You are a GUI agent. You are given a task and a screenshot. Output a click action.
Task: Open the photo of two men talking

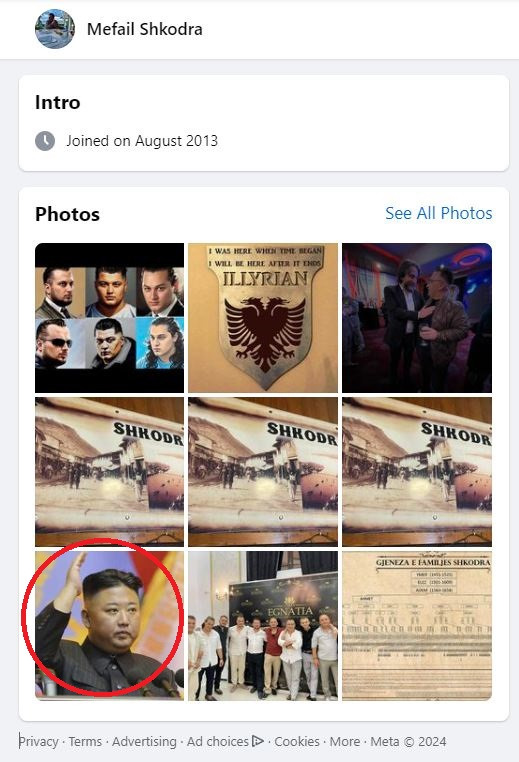[417, 318]
